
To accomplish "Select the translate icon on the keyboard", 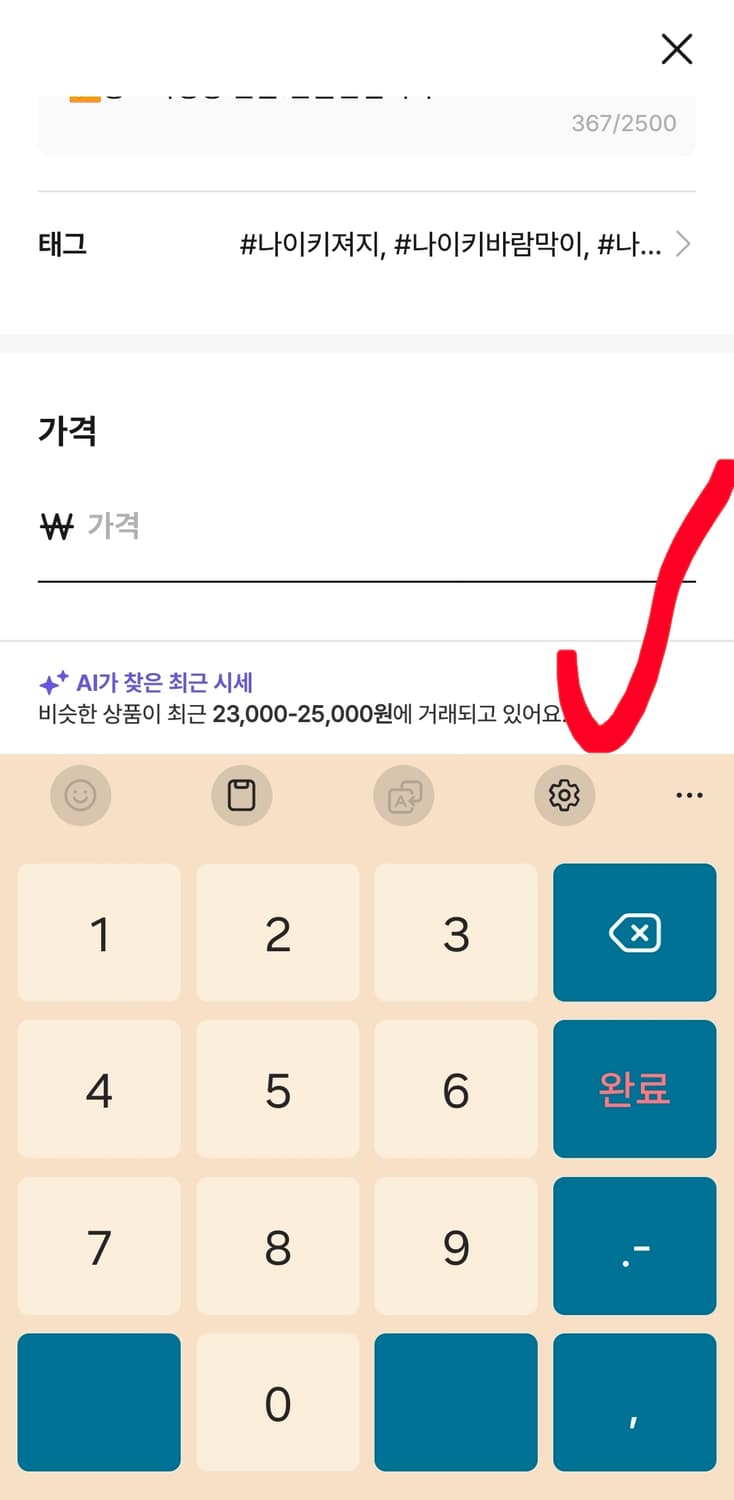I will pyautogui.click(x=403, y=795).
